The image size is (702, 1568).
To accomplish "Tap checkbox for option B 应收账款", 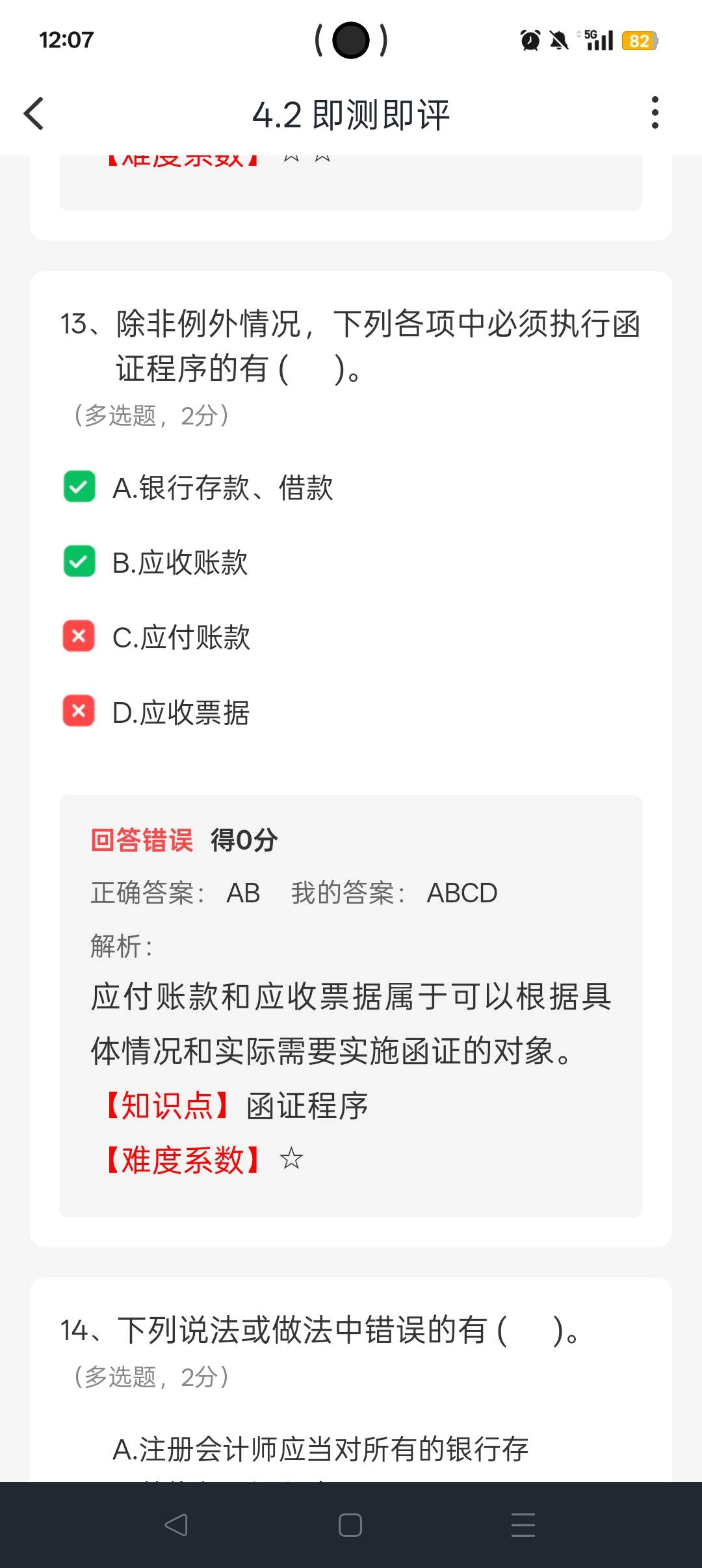I will [79, 562].
